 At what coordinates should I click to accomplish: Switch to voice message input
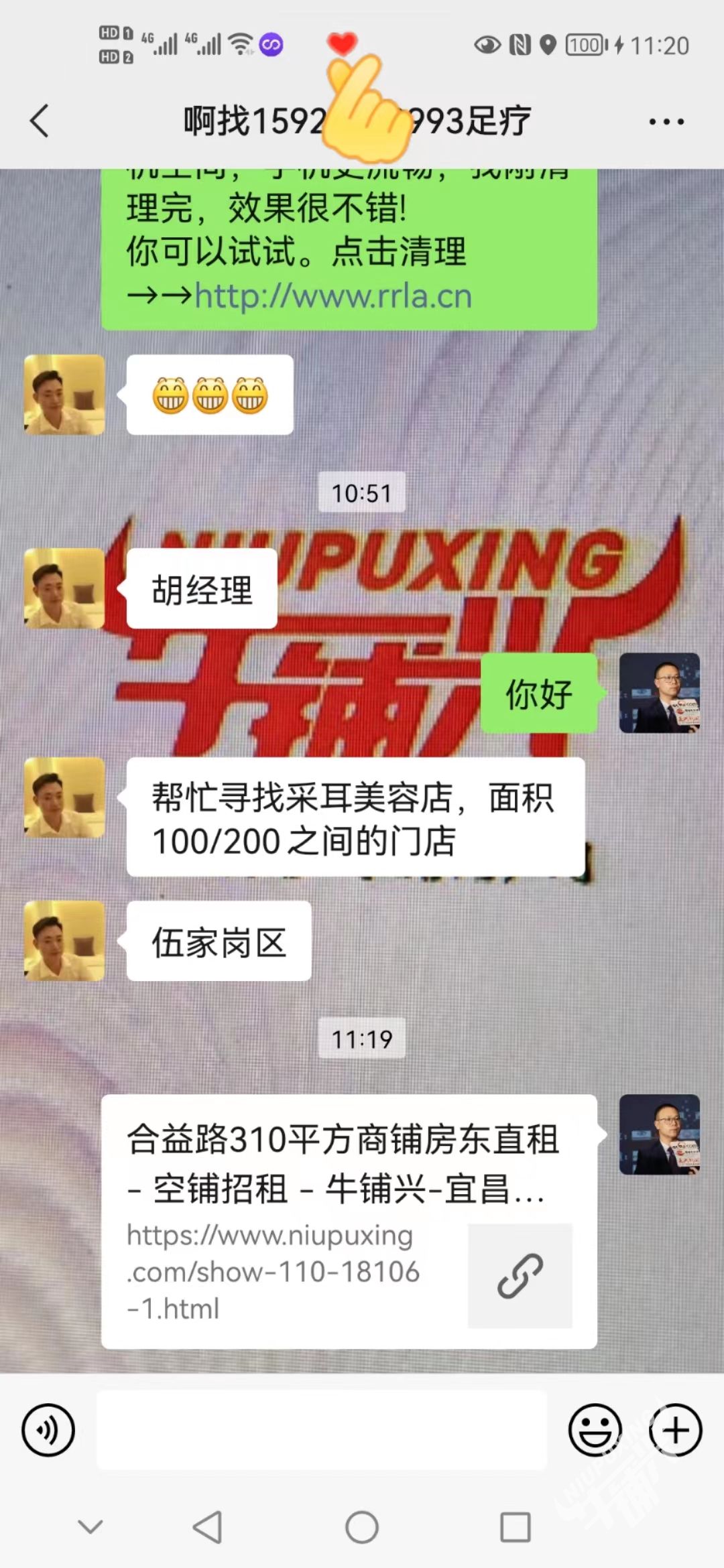(48, 1430)
